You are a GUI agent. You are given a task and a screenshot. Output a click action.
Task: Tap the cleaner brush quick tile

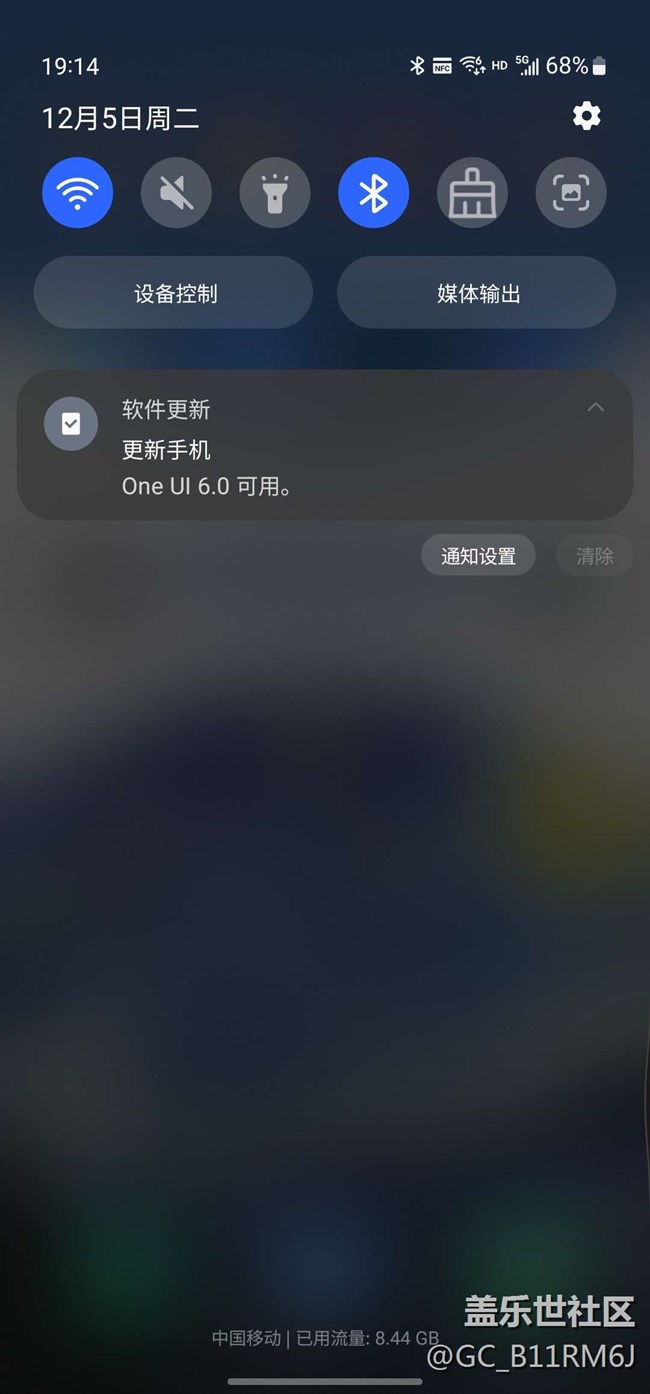(472, 192)
